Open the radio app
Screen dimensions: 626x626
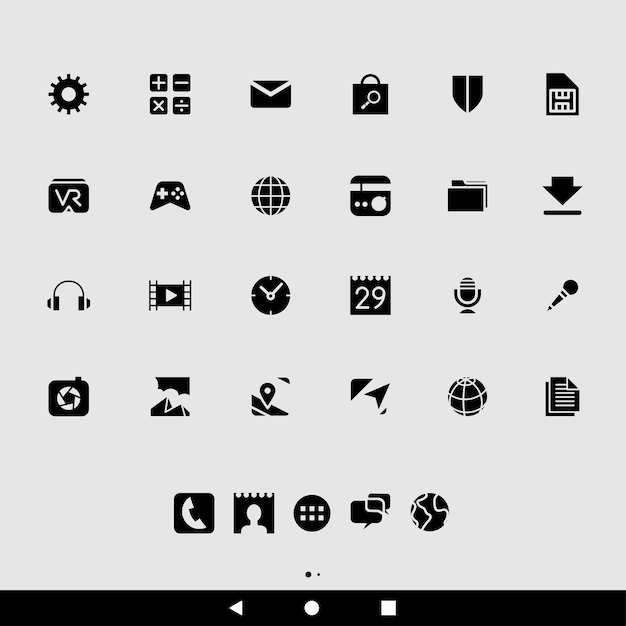coord(370,195)
